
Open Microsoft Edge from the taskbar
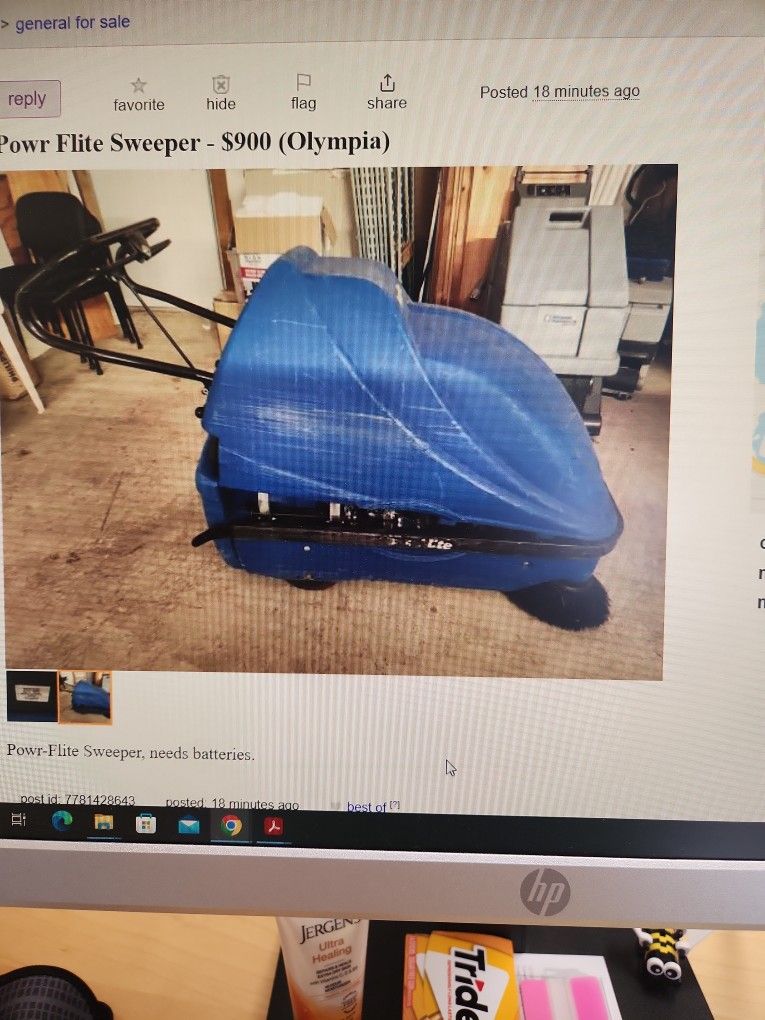point(64,822)
